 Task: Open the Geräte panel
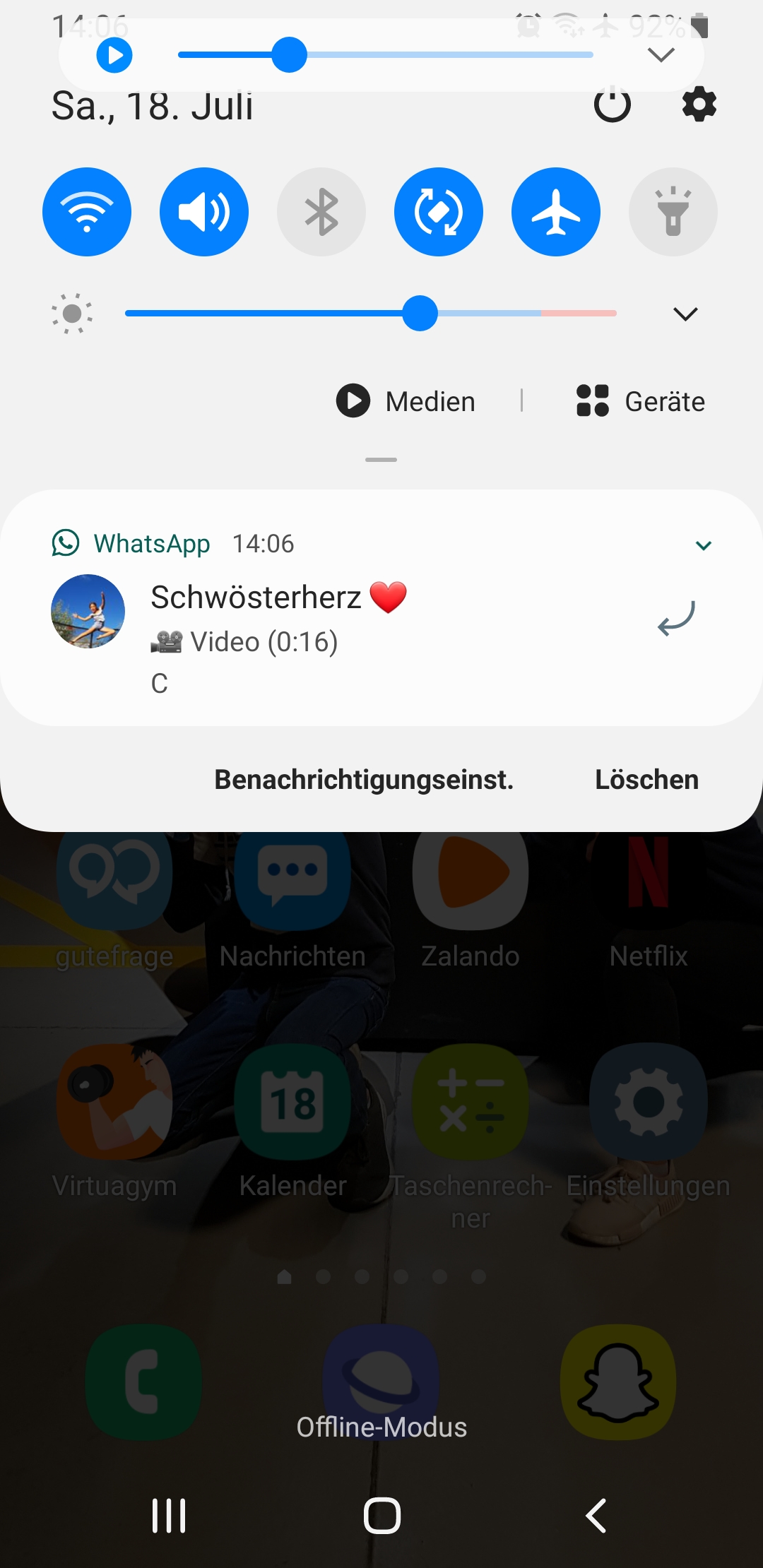tap(641, 401)
